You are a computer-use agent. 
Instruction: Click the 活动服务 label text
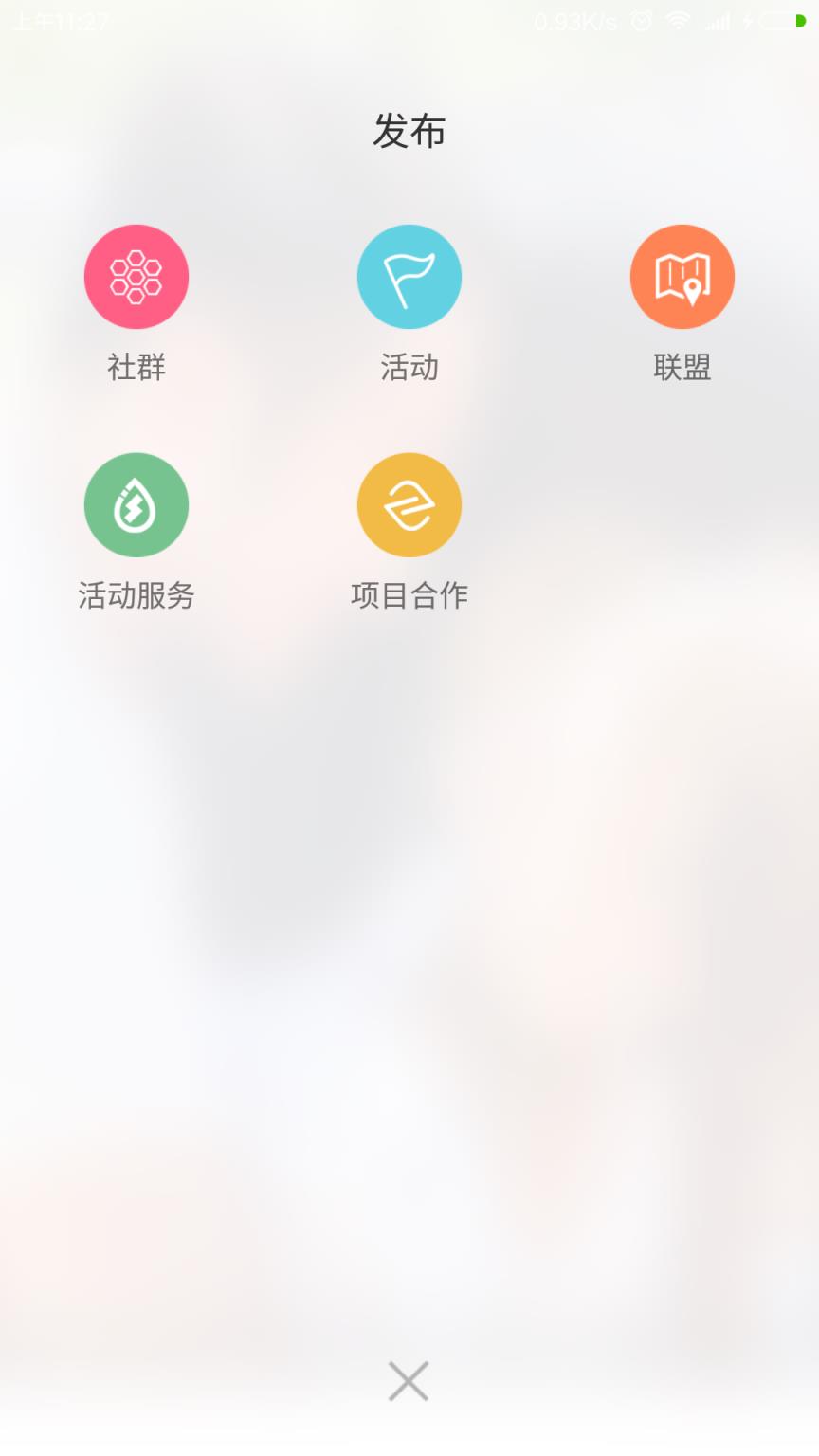coord(136,596)
